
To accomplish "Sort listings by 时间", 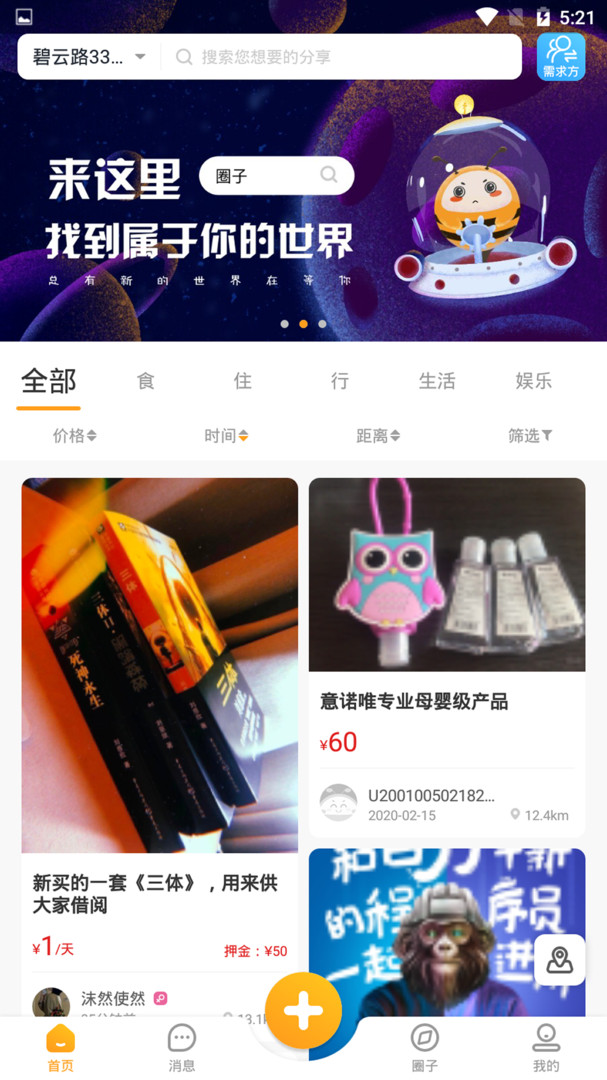I will pos(226,436).
